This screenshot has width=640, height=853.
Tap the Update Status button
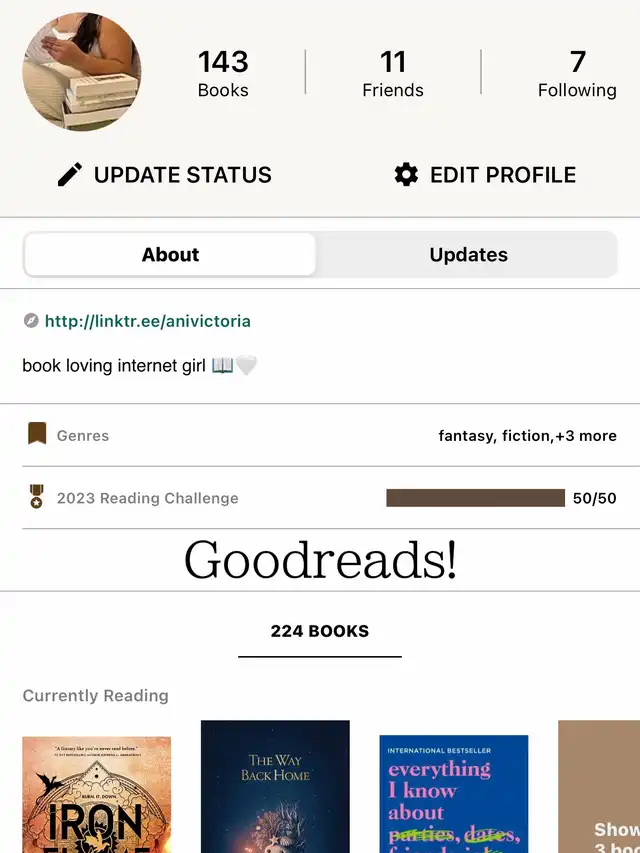[x=165, y=175]
